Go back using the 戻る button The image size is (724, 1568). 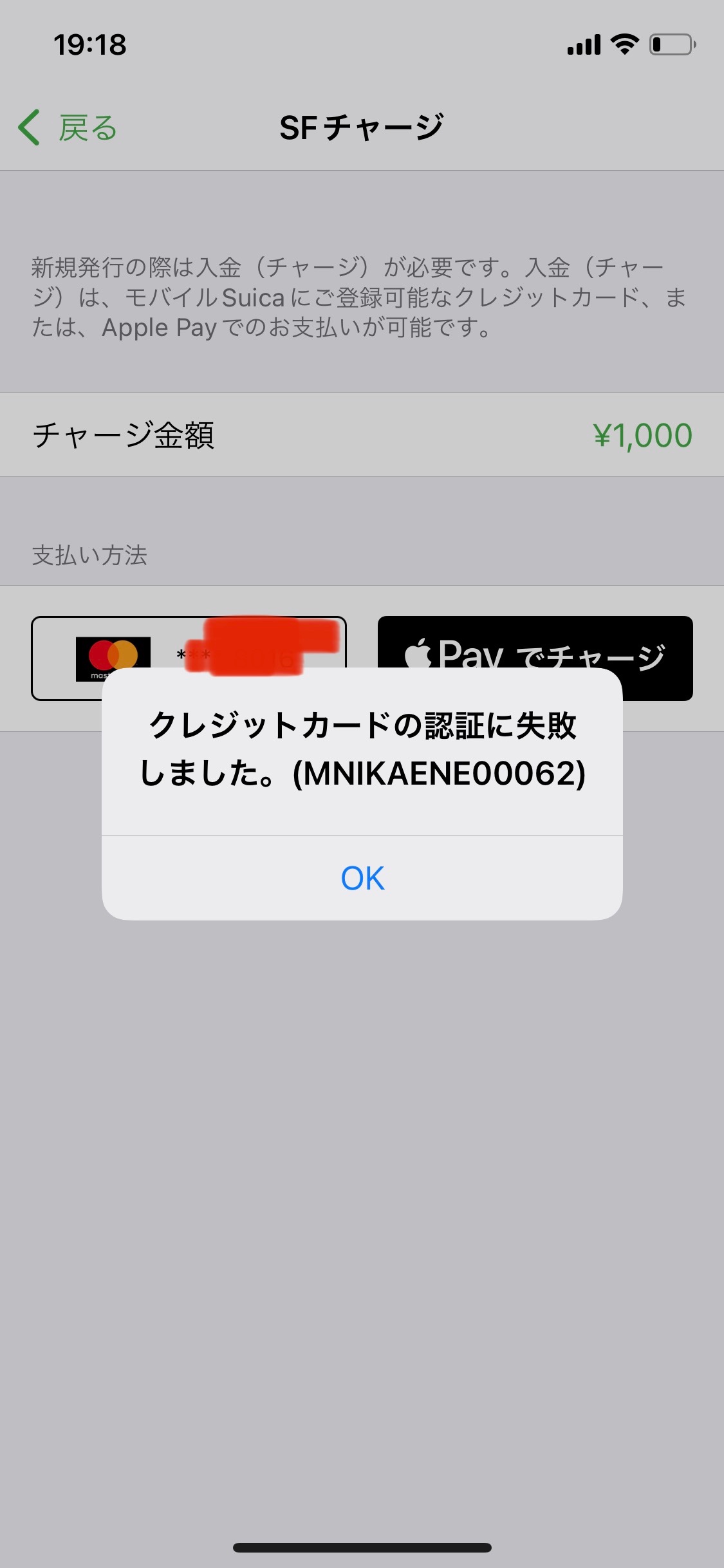68,127
